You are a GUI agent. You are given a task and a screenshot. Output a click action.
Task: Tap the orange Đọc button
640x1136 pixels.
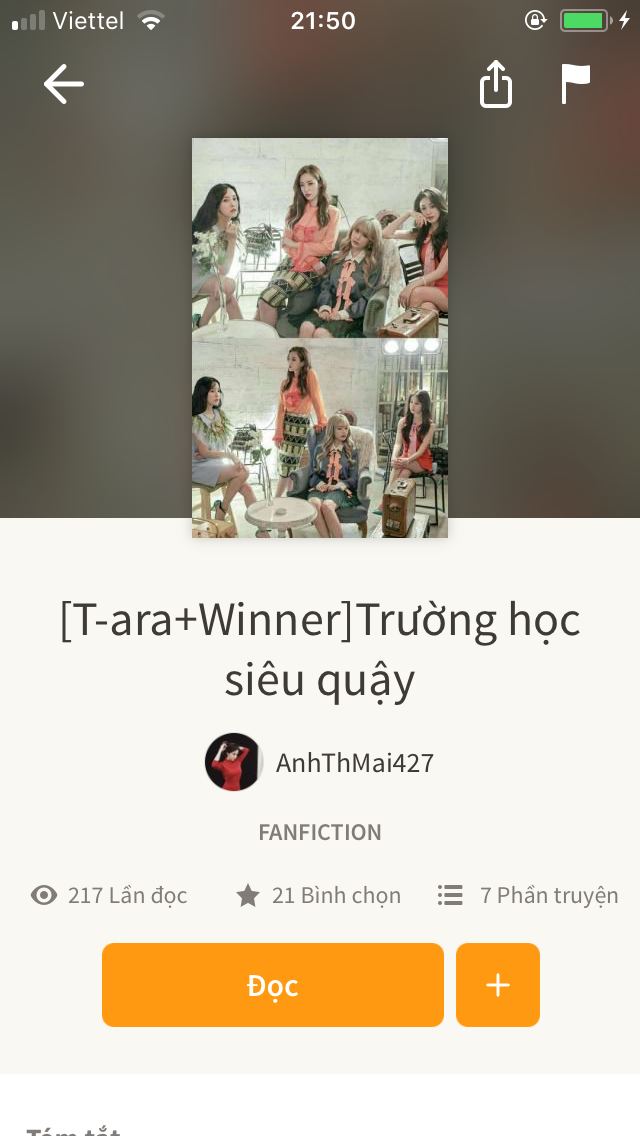click(272, 985)
